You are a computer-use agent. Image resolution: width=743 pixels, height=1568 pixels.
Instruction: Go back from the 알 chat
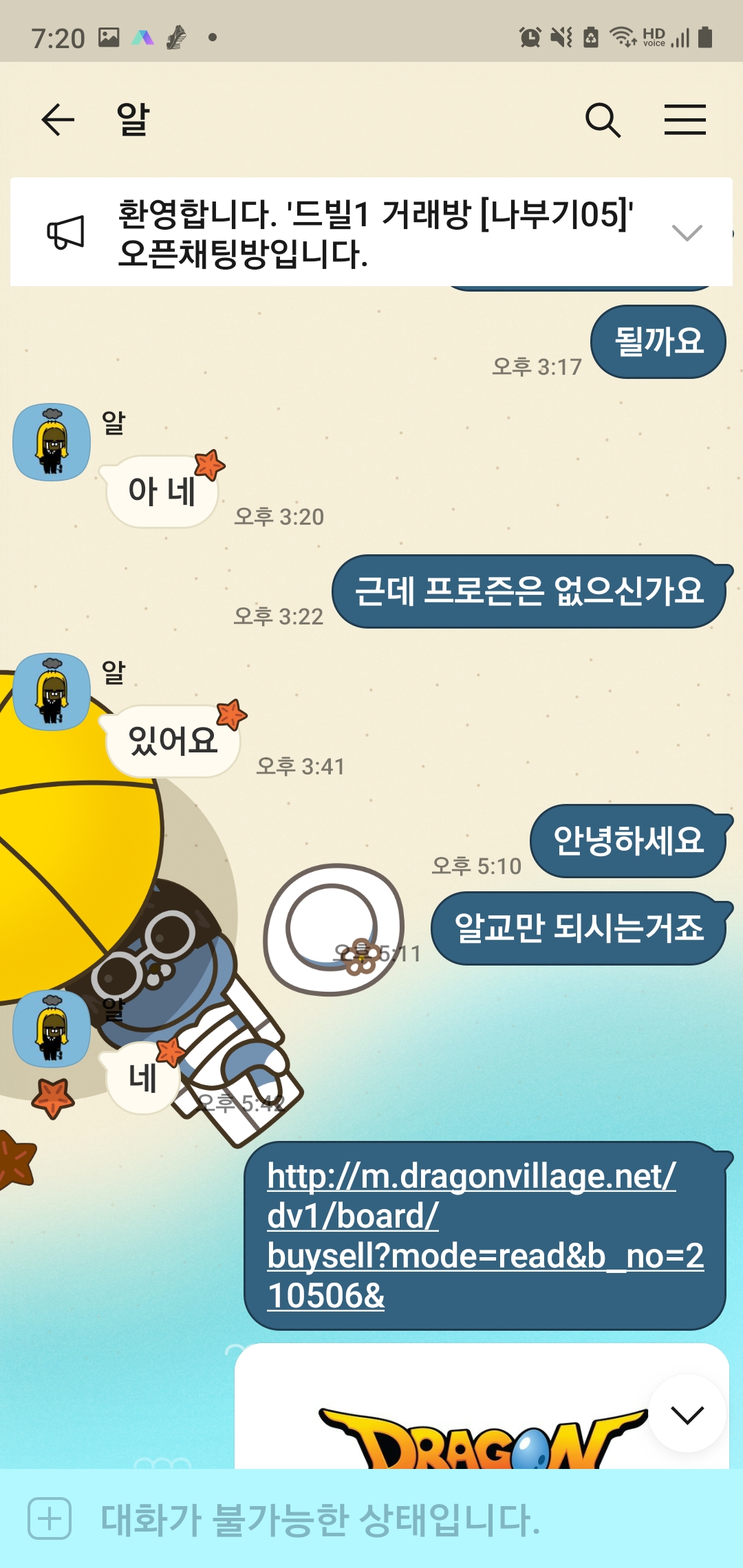point(58,120)
